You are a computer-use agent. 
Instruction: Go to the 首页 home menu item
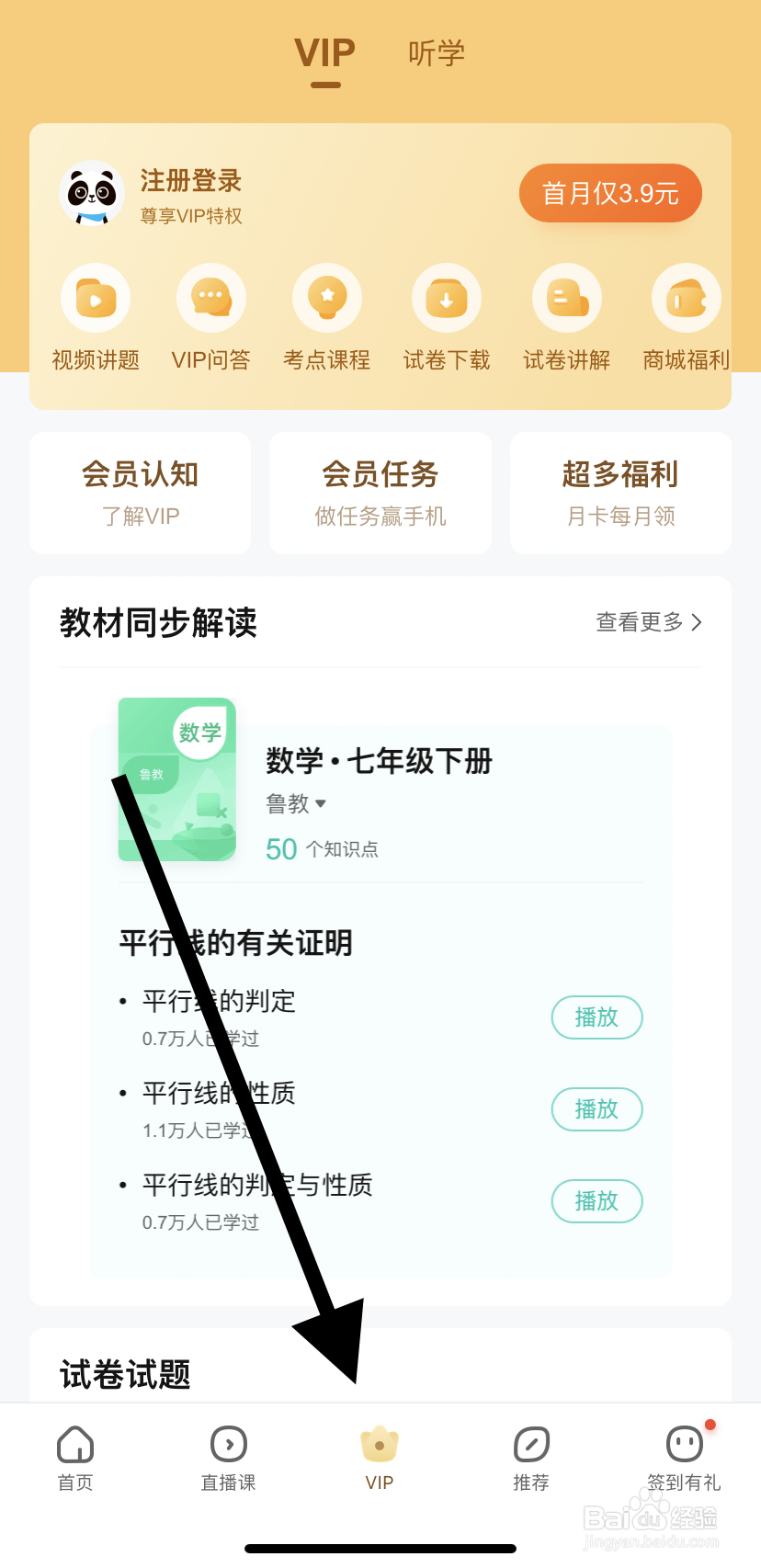click(x=75, y=1457)
